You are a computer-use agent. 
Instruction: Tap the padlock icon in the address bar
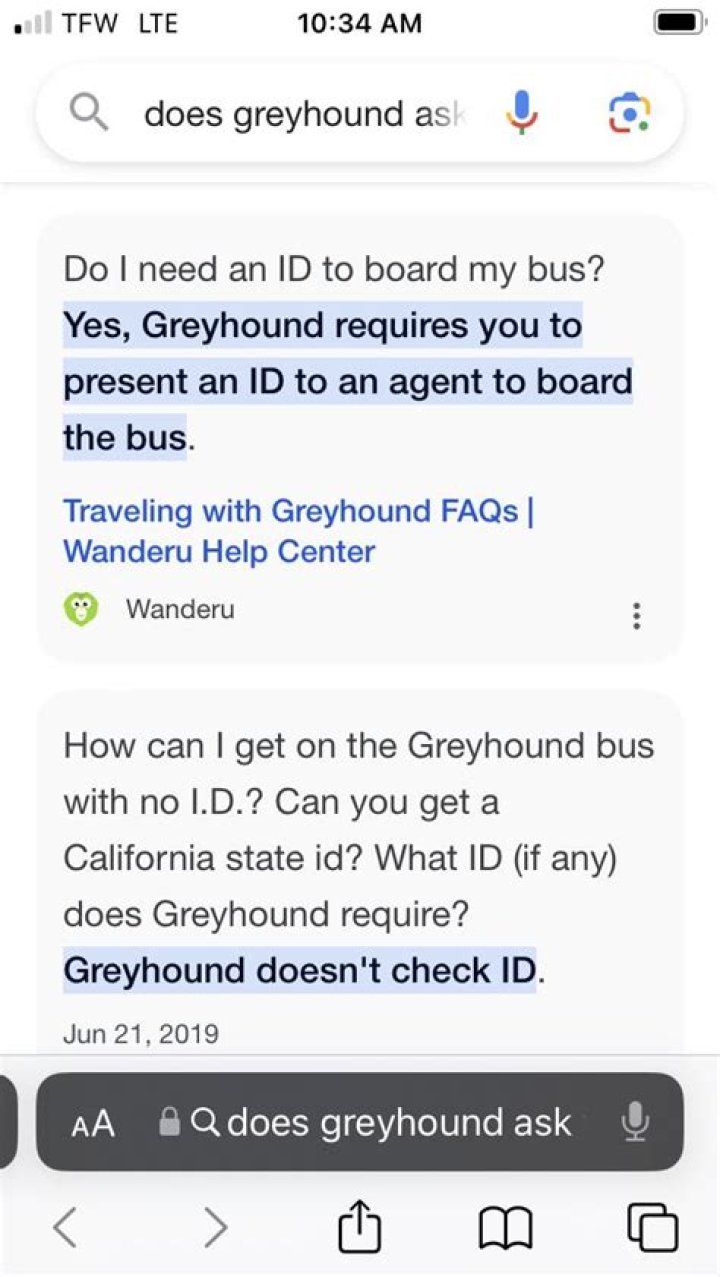click(168, 1122)
